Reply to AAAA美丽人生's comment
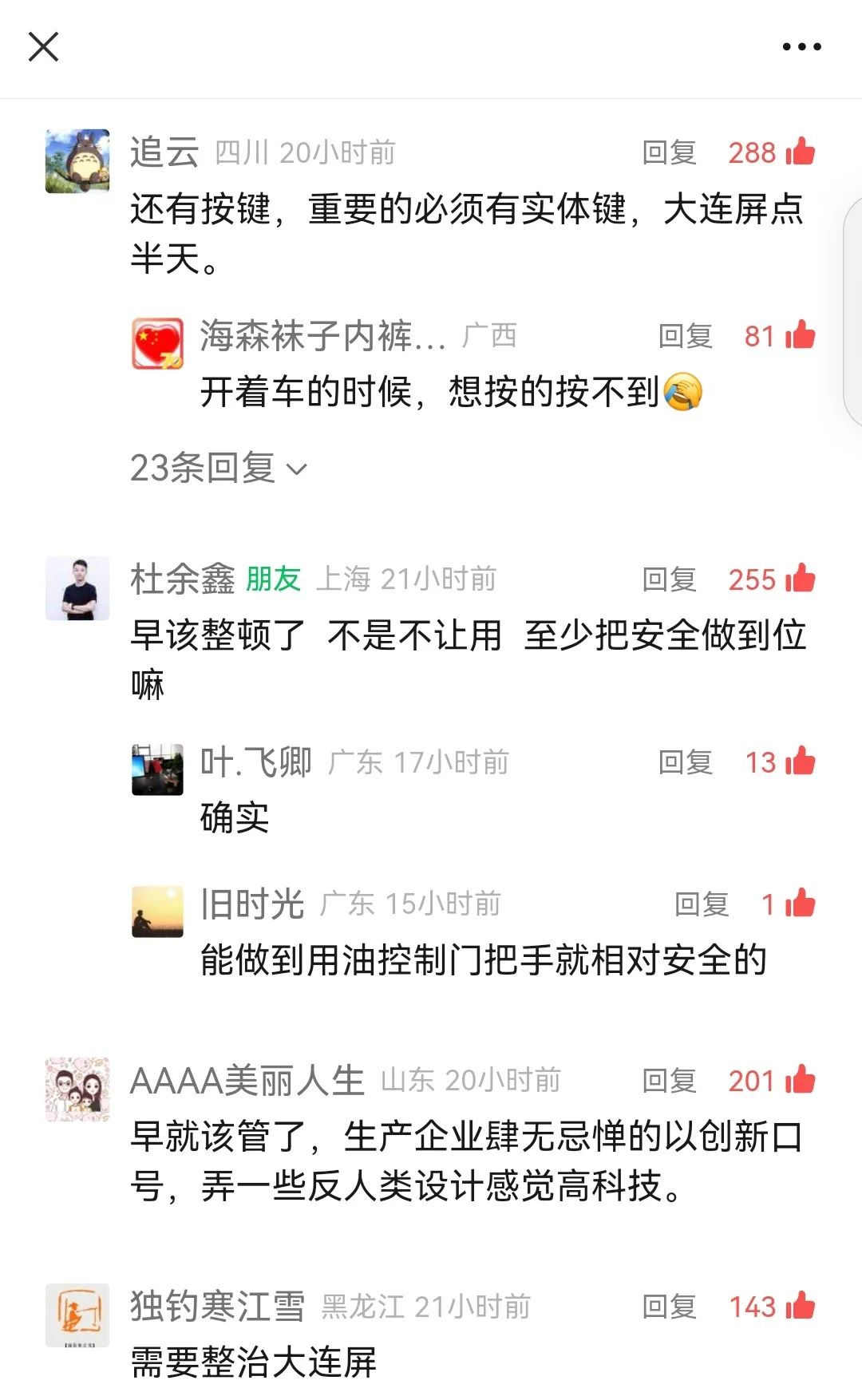The width and height of the screenshot is (862, 1400). 669,1081
